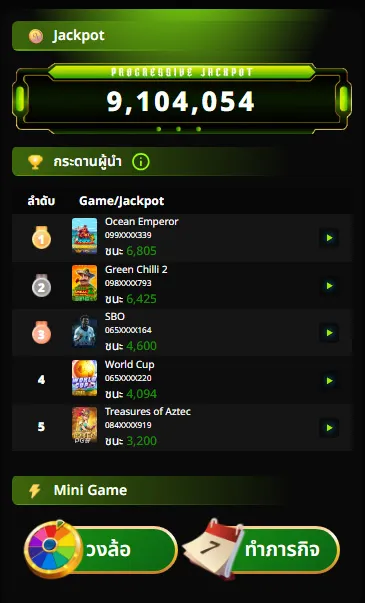Open the leaderboard info icon

tap(141, 162)
